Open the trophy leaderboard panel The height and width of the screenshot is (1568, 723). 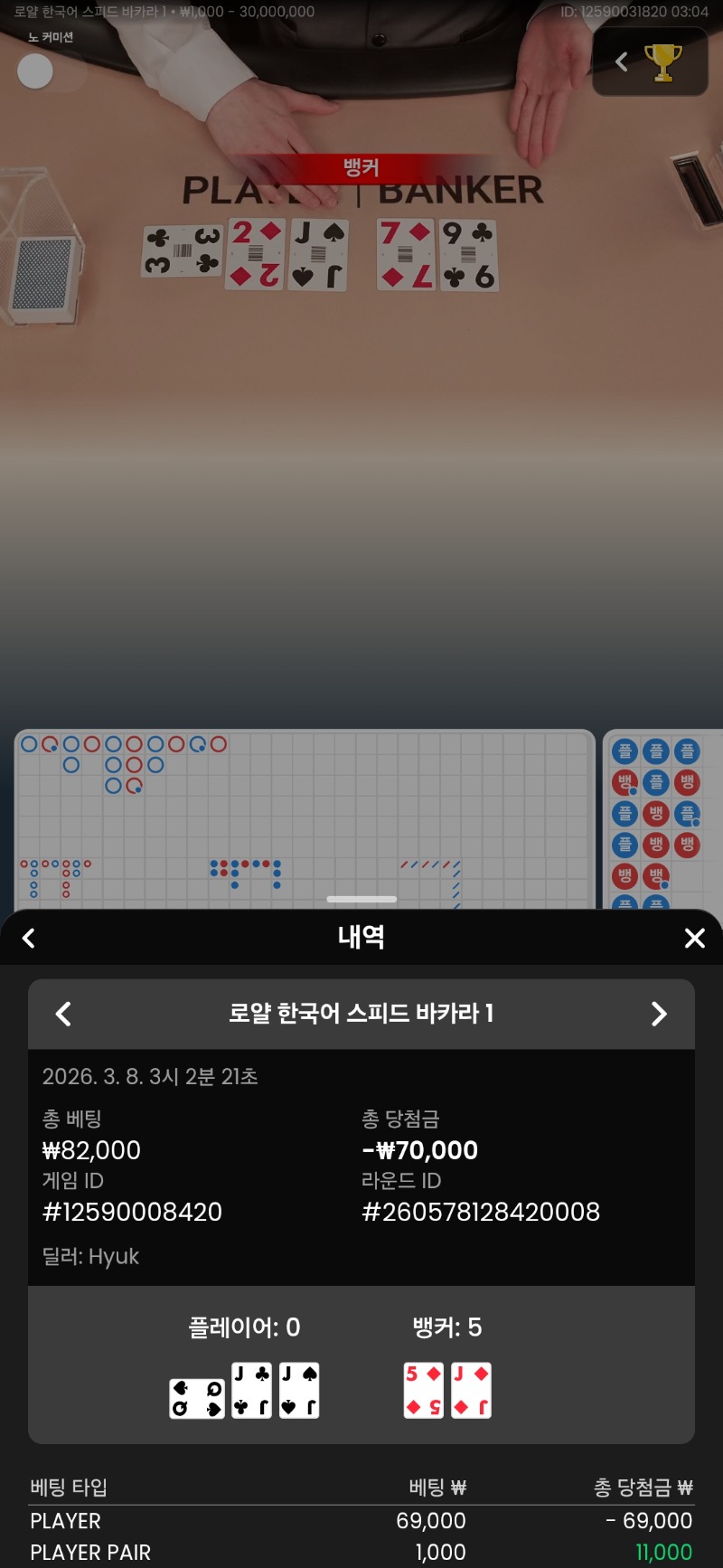pyautogui.click(x=662, y=62)
